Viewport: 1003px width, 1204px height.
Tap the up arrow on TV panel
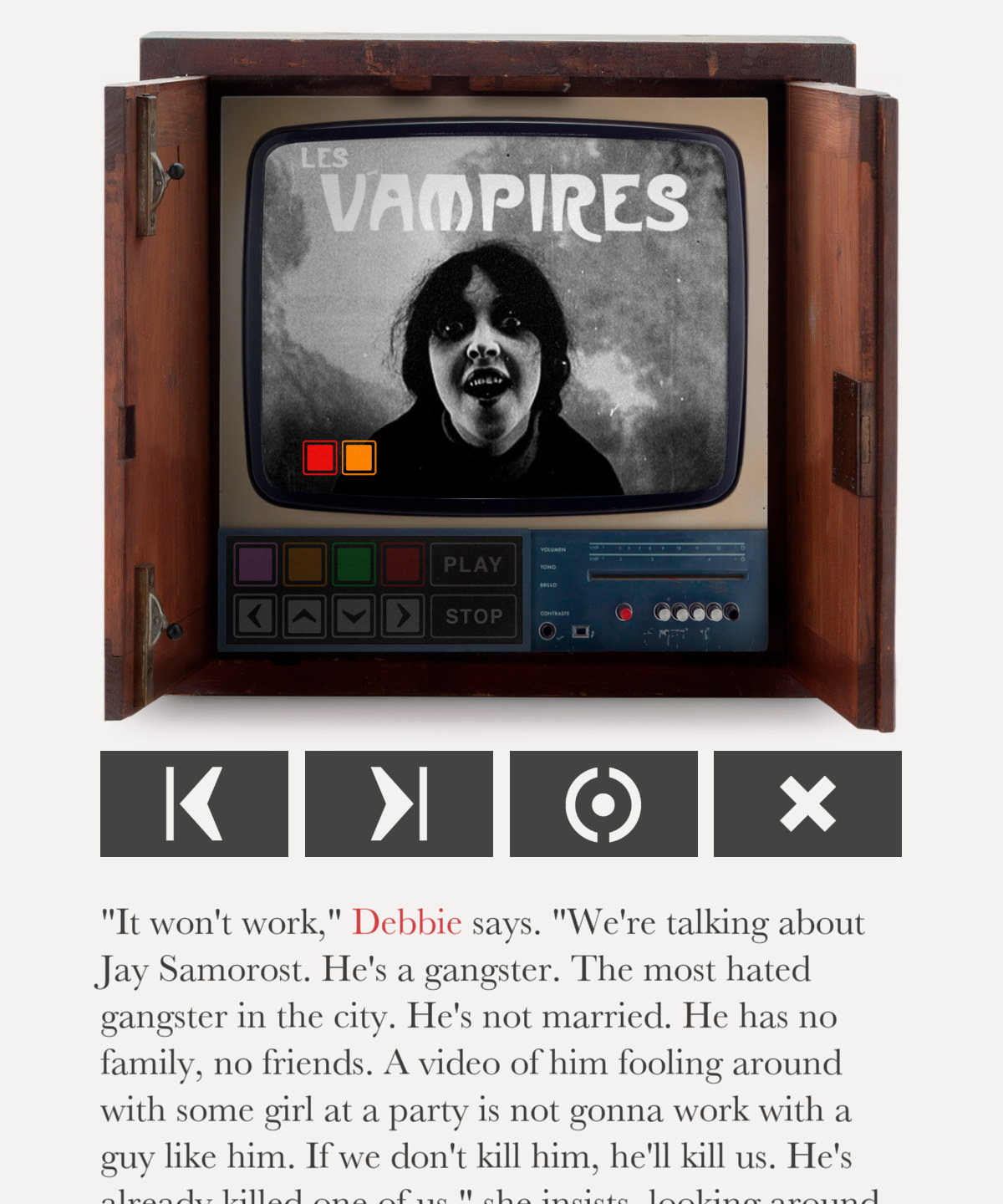click(x=304, y=616)
